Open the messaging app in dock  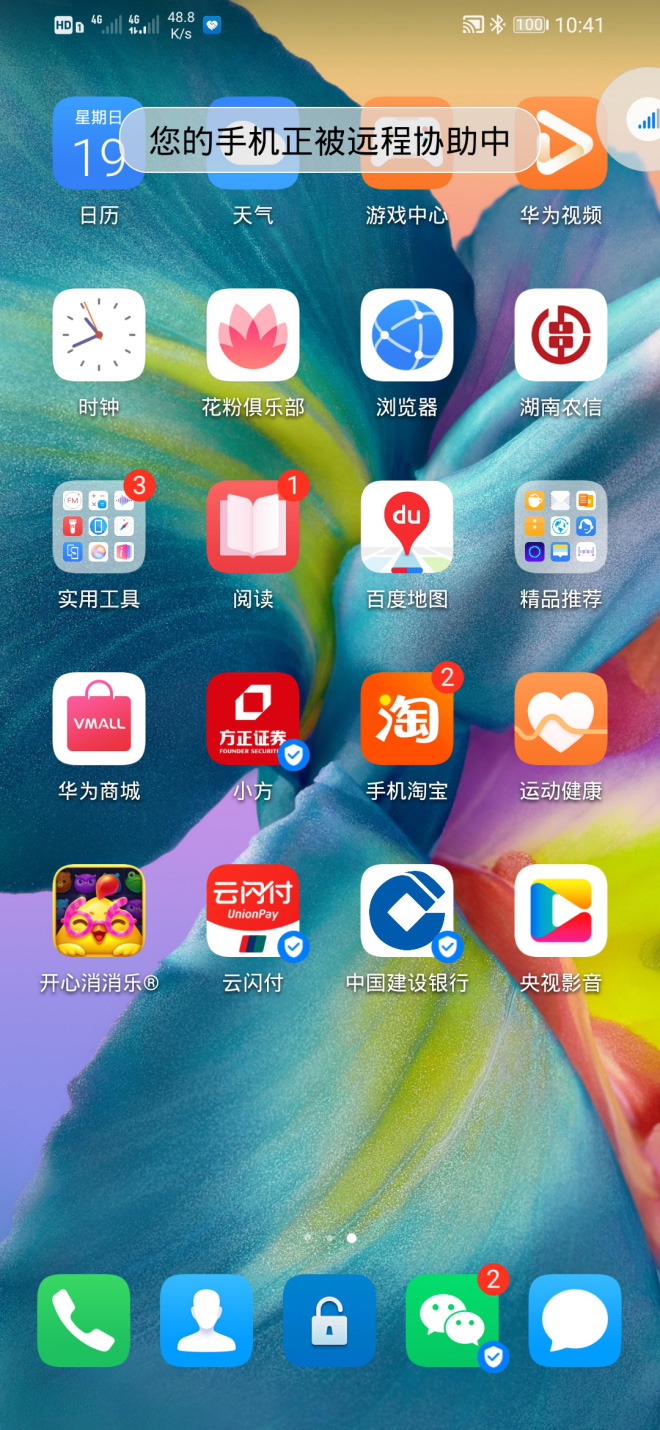(575, 1321)
